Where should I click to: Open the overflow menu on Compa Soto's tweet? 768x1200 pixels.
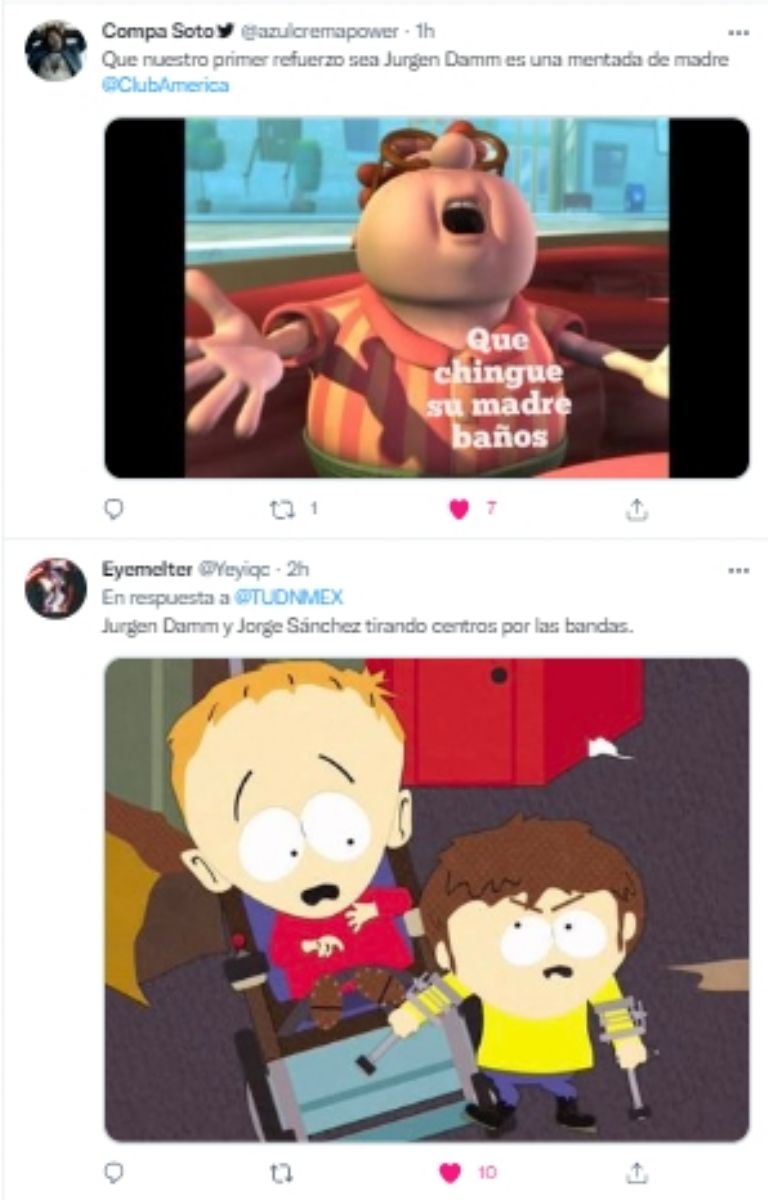point(738,33)
